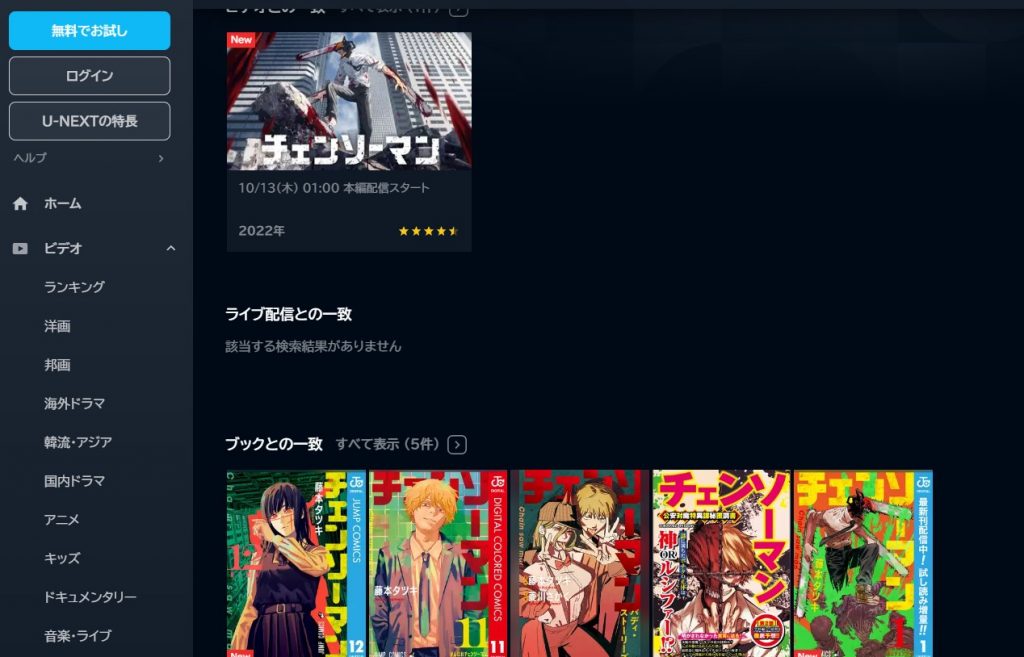Show all 5 book matches
The width and height of the screenshot is (1024, 657).
pos(401,444)
